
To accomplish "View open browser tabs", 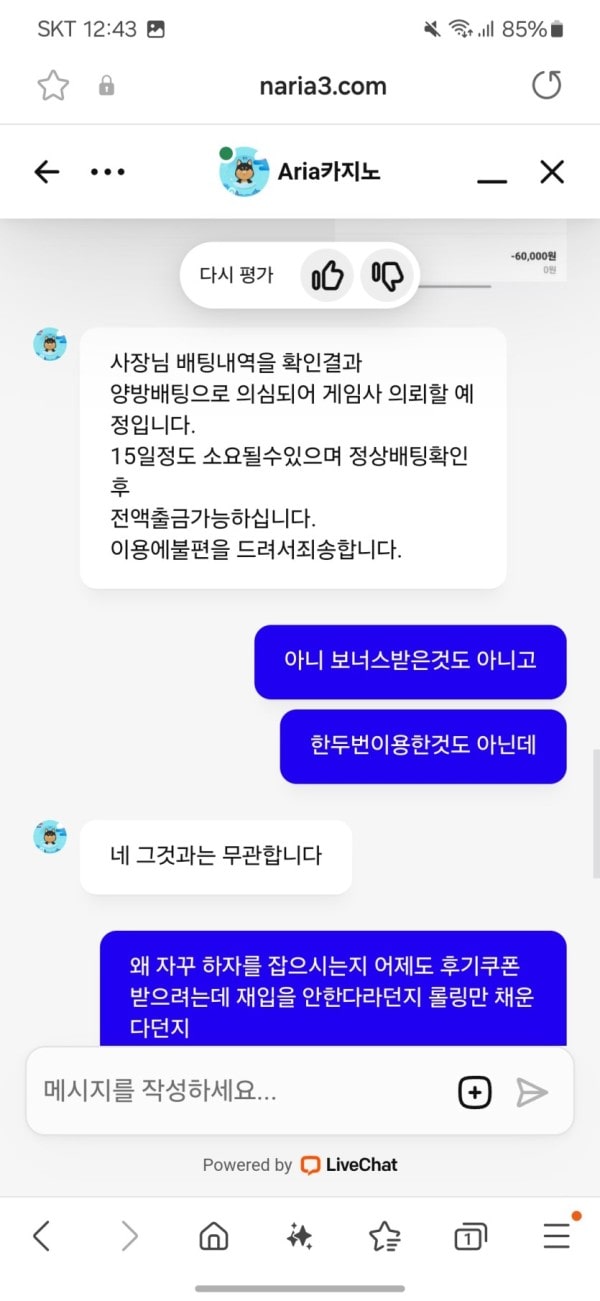I will (470, 1237).
